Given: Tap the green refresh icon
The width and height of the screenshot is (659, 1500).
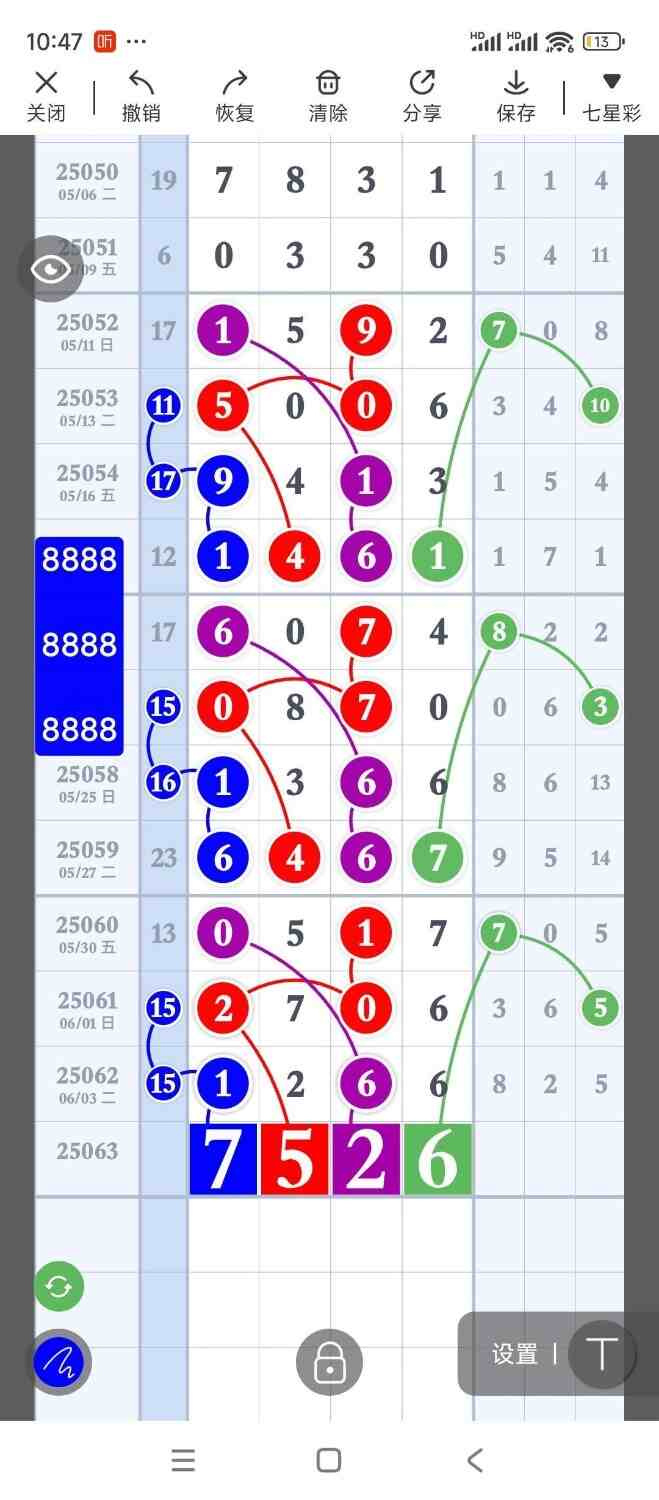Looking at the screenshot, I should [x=59, y=1286].
